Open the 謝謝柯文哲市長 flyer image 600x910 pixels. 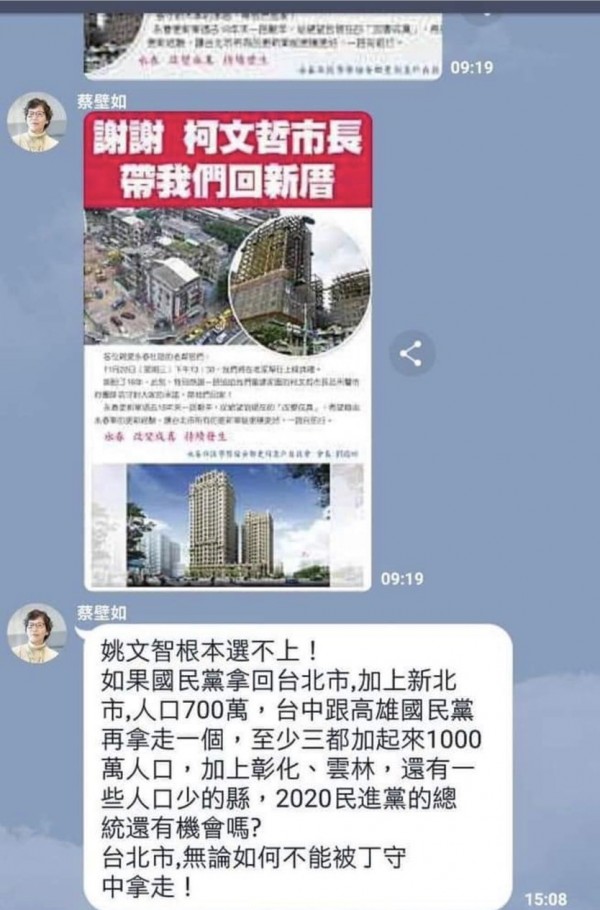[228, 350]
